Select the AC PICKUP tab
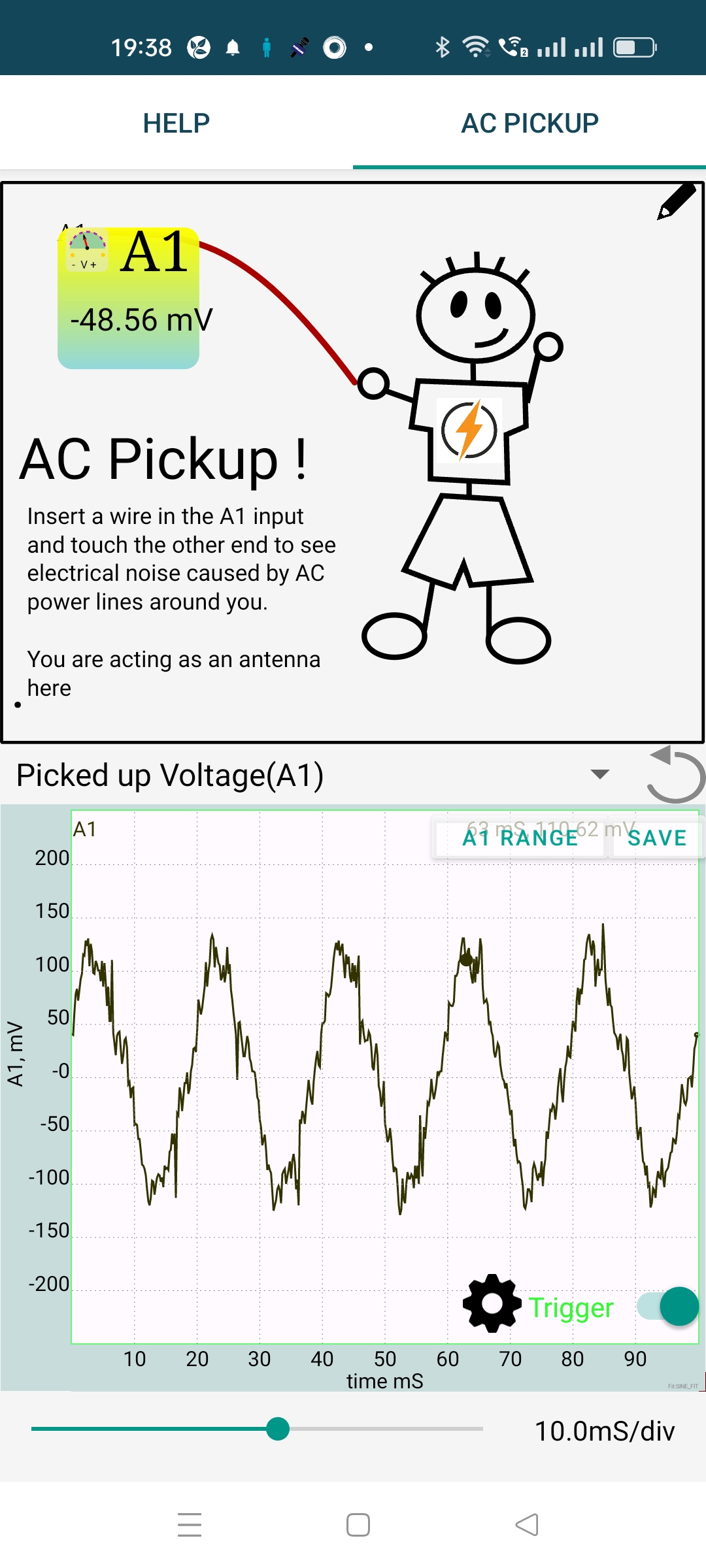 click(x=530, y=122)
